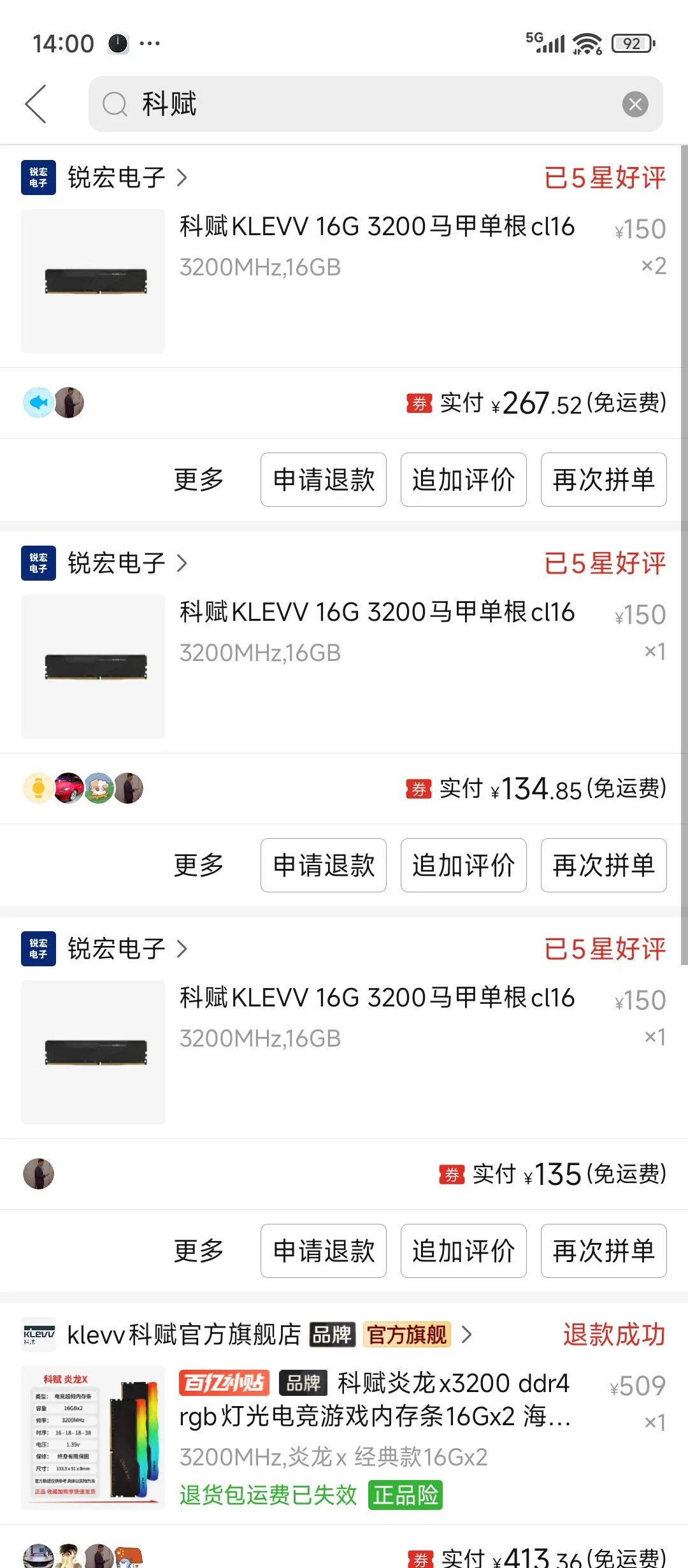The width and height of the screenshot is (688, 1568).
Task: Select 追加评价 for the ¥135 order
Action: tap(463, 1251)
